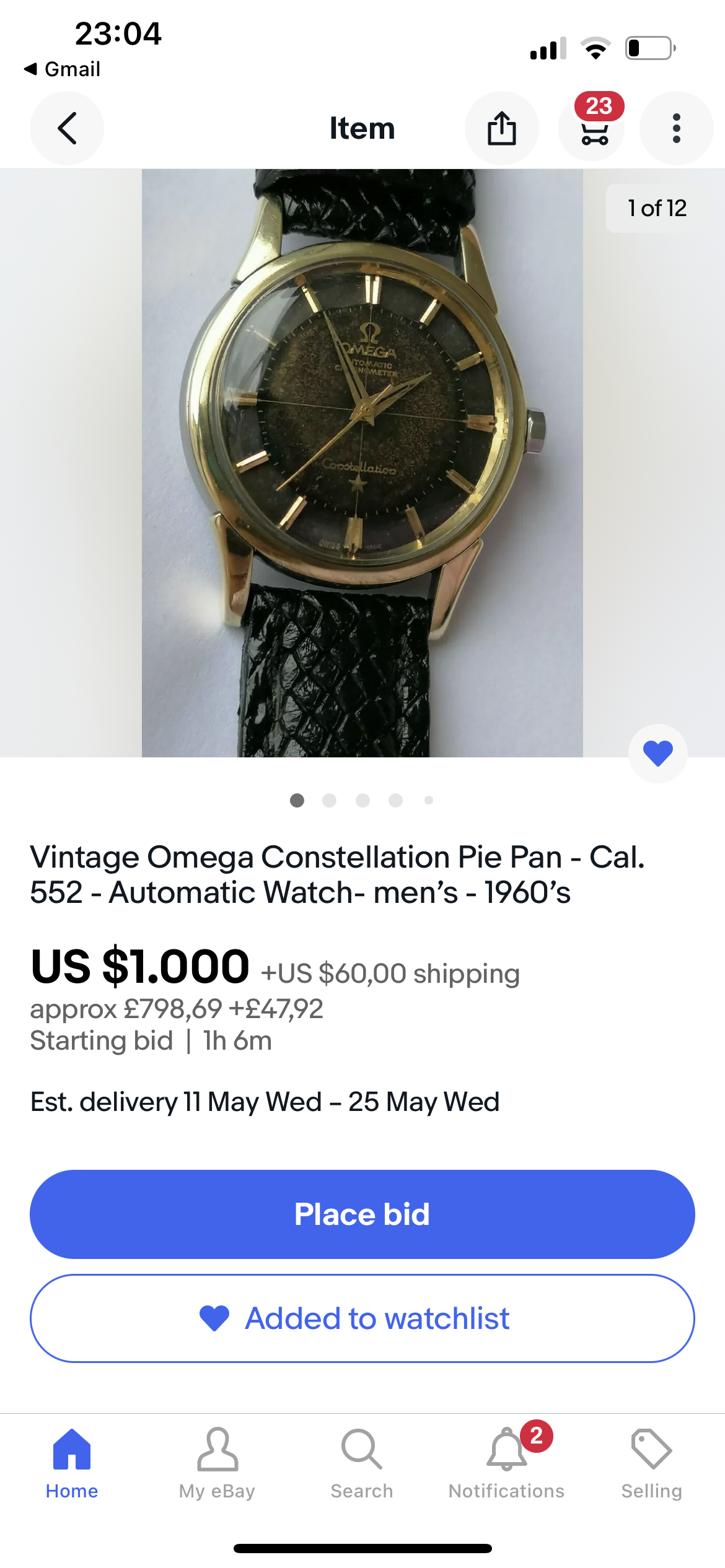This screenshot has width=725, height=1568.
Task: Go back from the Item page
Action: tap(67, 128)
